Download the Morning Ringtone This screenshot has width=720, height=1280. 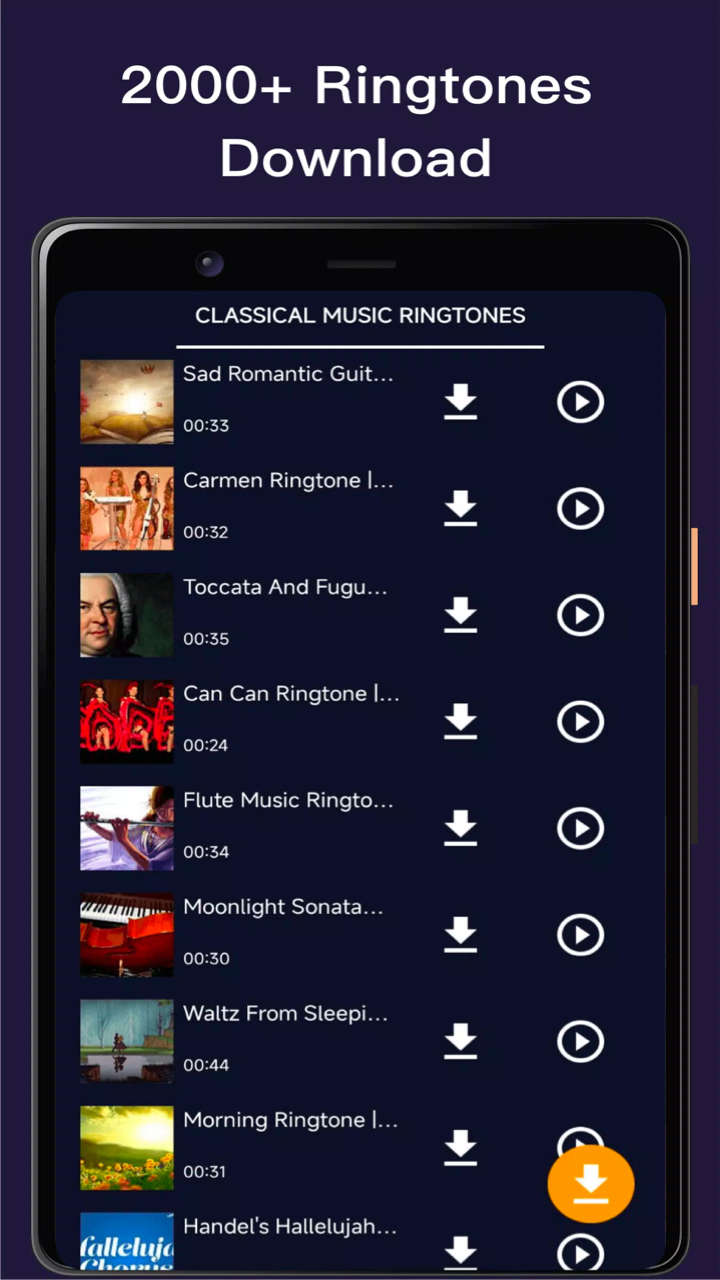(x=460, y=1148)
